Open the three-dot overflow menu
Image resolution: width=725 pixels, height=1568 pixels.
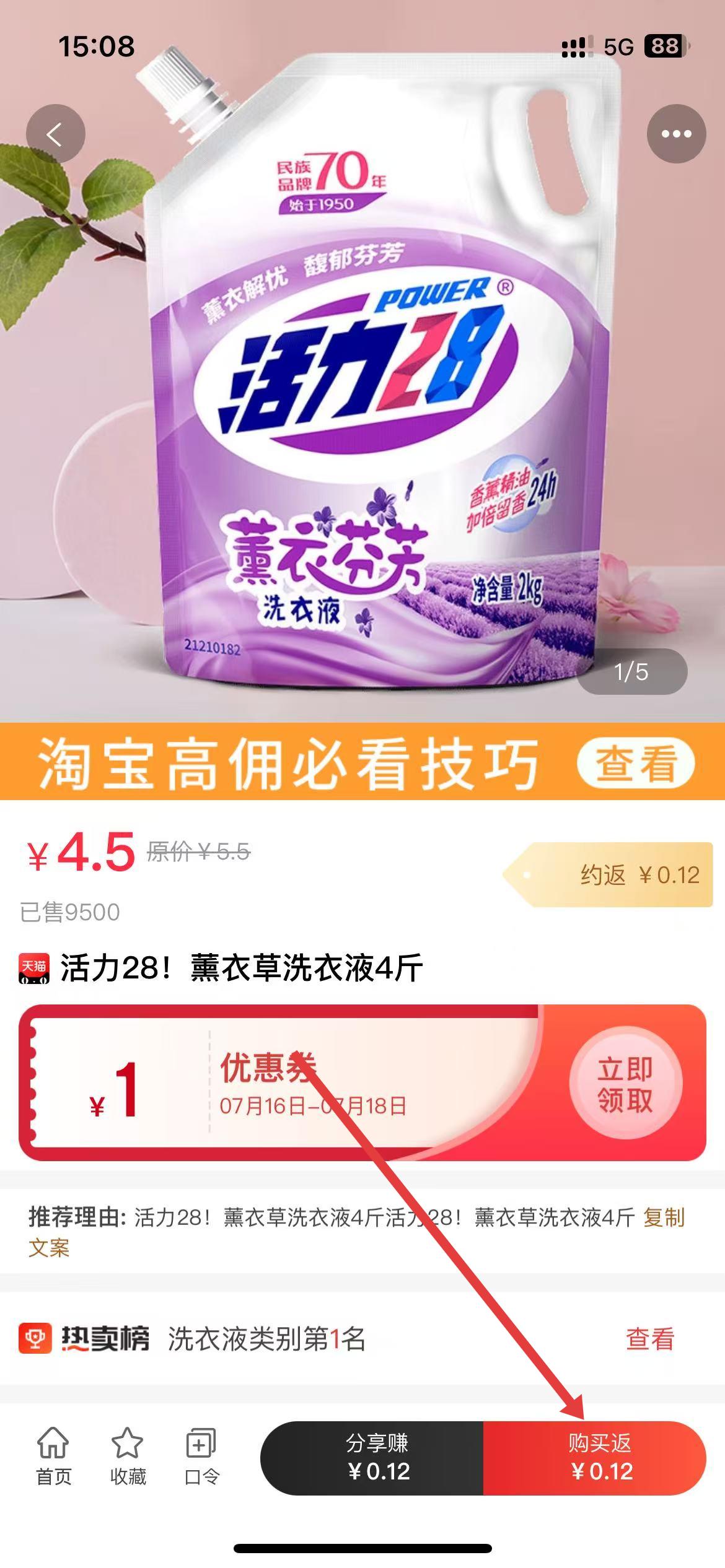click(x=676, y=134)
